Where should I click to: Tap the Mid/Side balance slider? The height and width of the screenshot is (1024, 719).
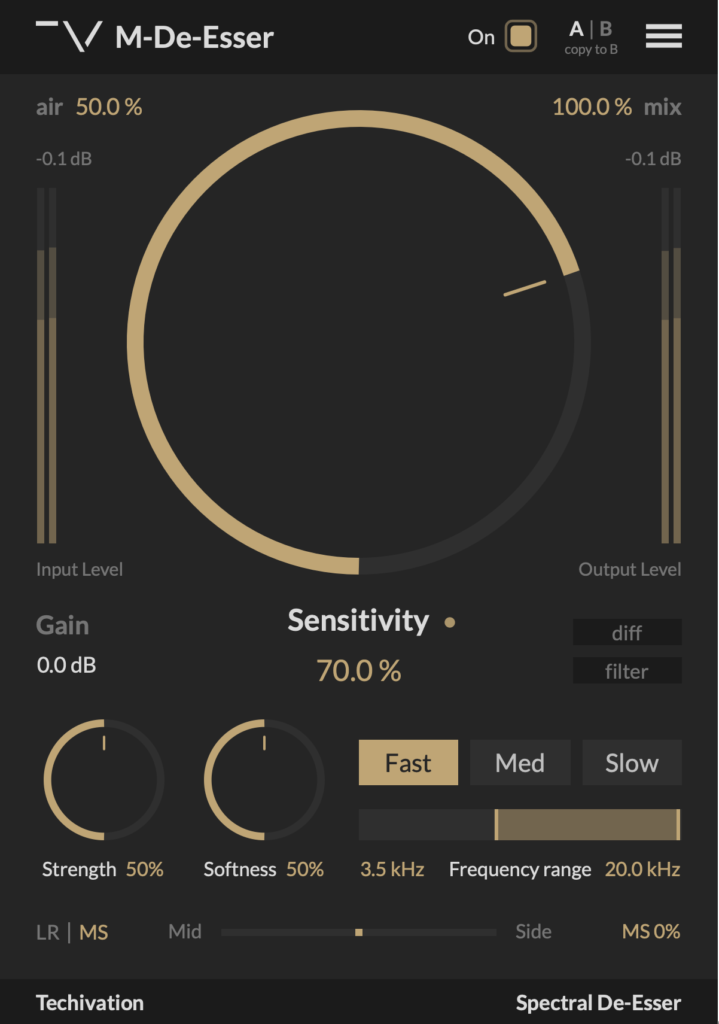tap(358, 932)
